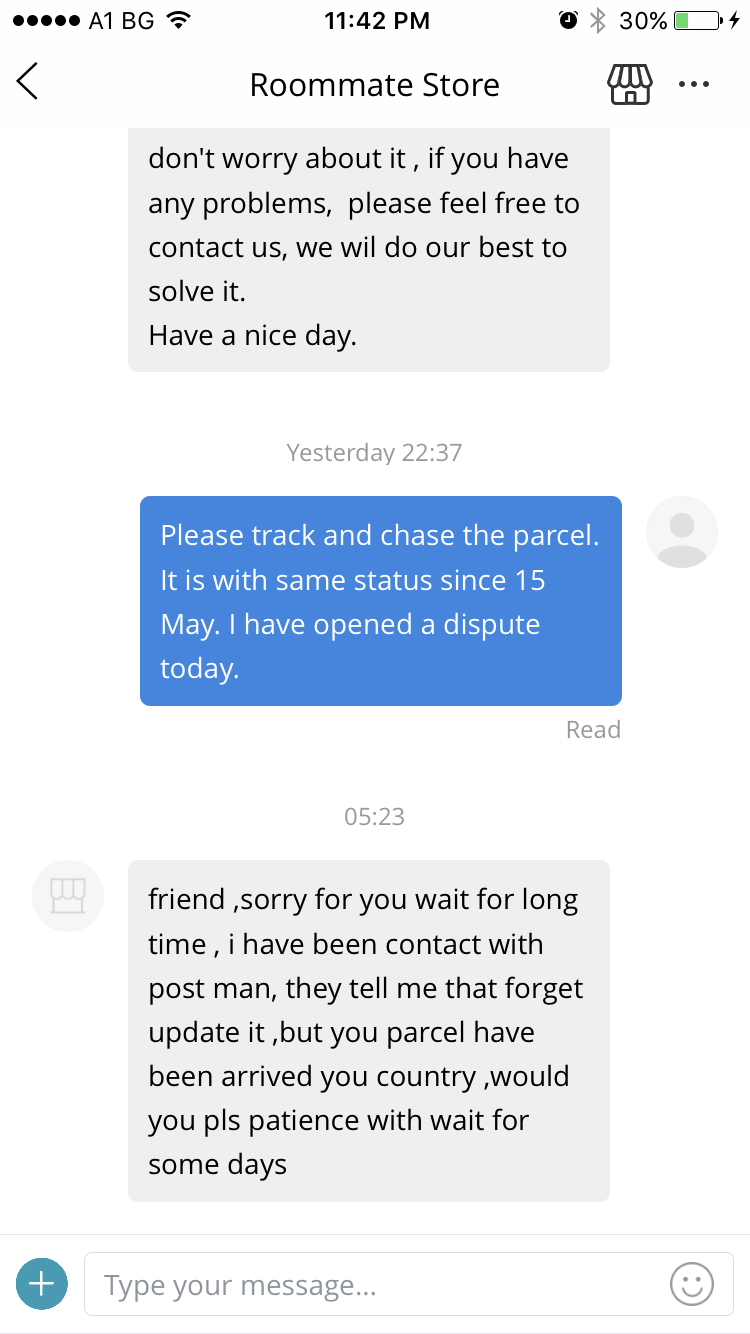Open the emoji picker
This screenshot has height=1334, width=750.
coord(691,1284)
